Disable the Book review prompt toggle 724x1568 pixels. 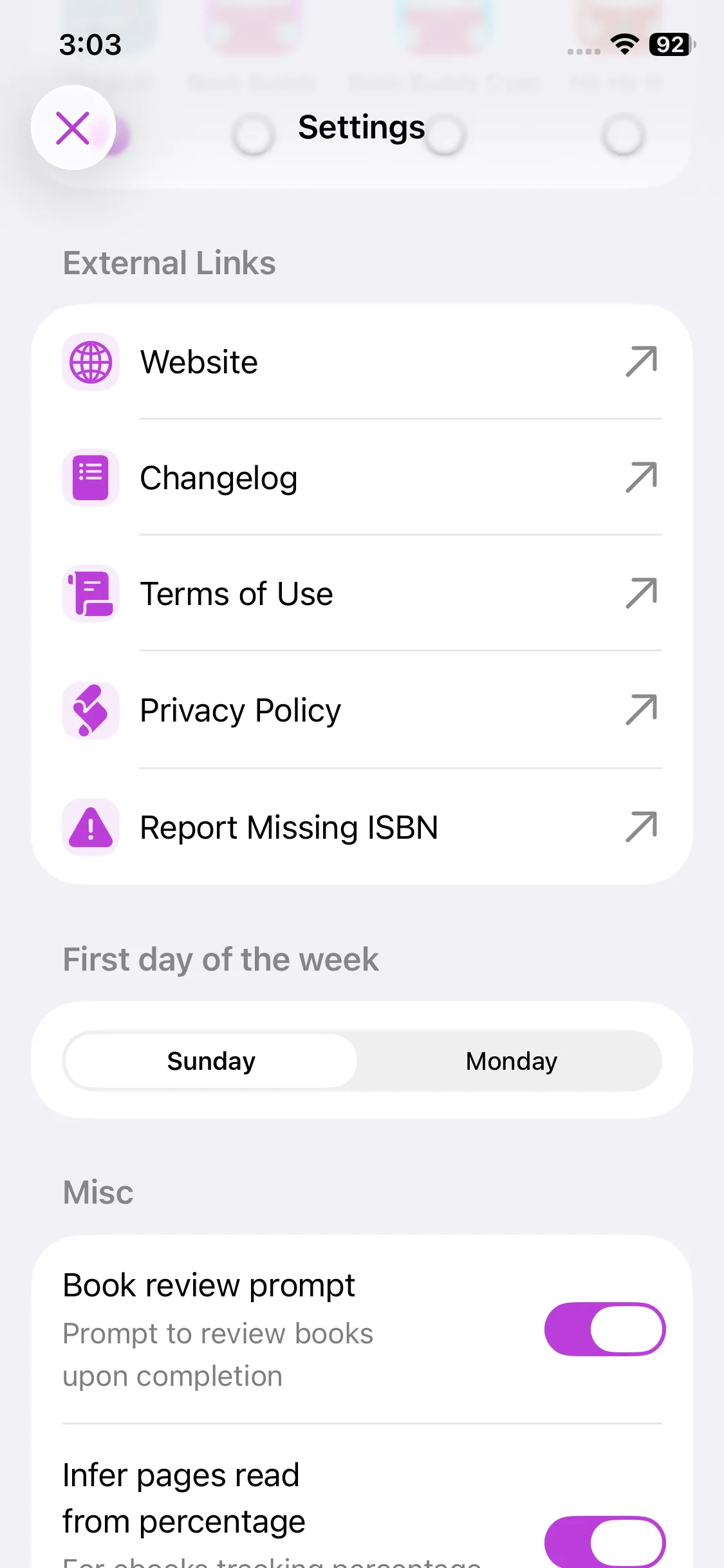[604, 1329]
